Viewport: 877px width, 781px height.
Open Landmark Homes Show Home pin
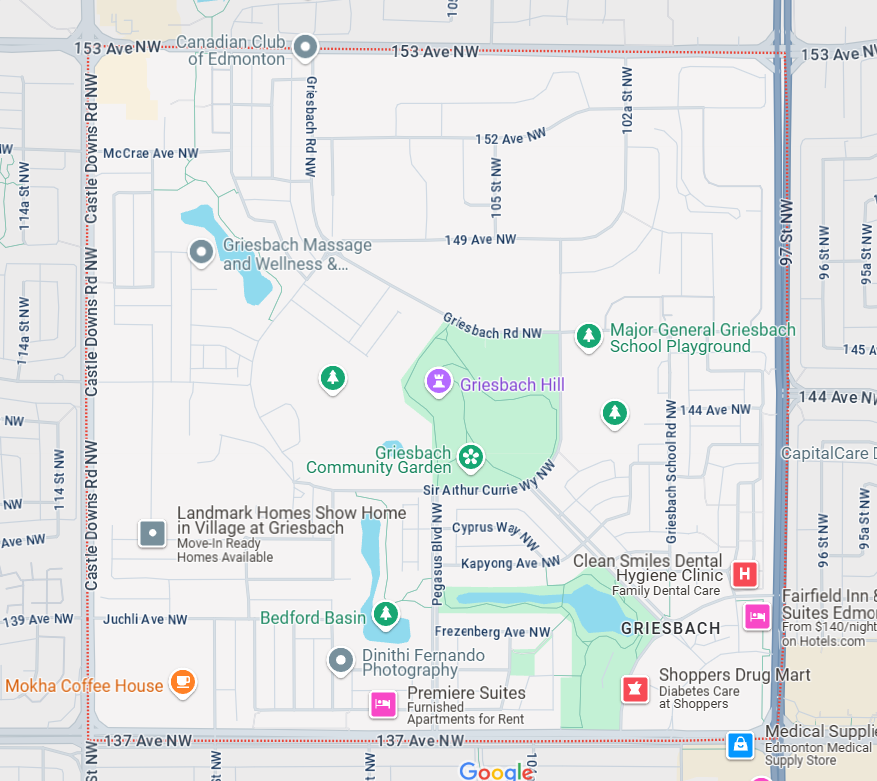(152, 533)
